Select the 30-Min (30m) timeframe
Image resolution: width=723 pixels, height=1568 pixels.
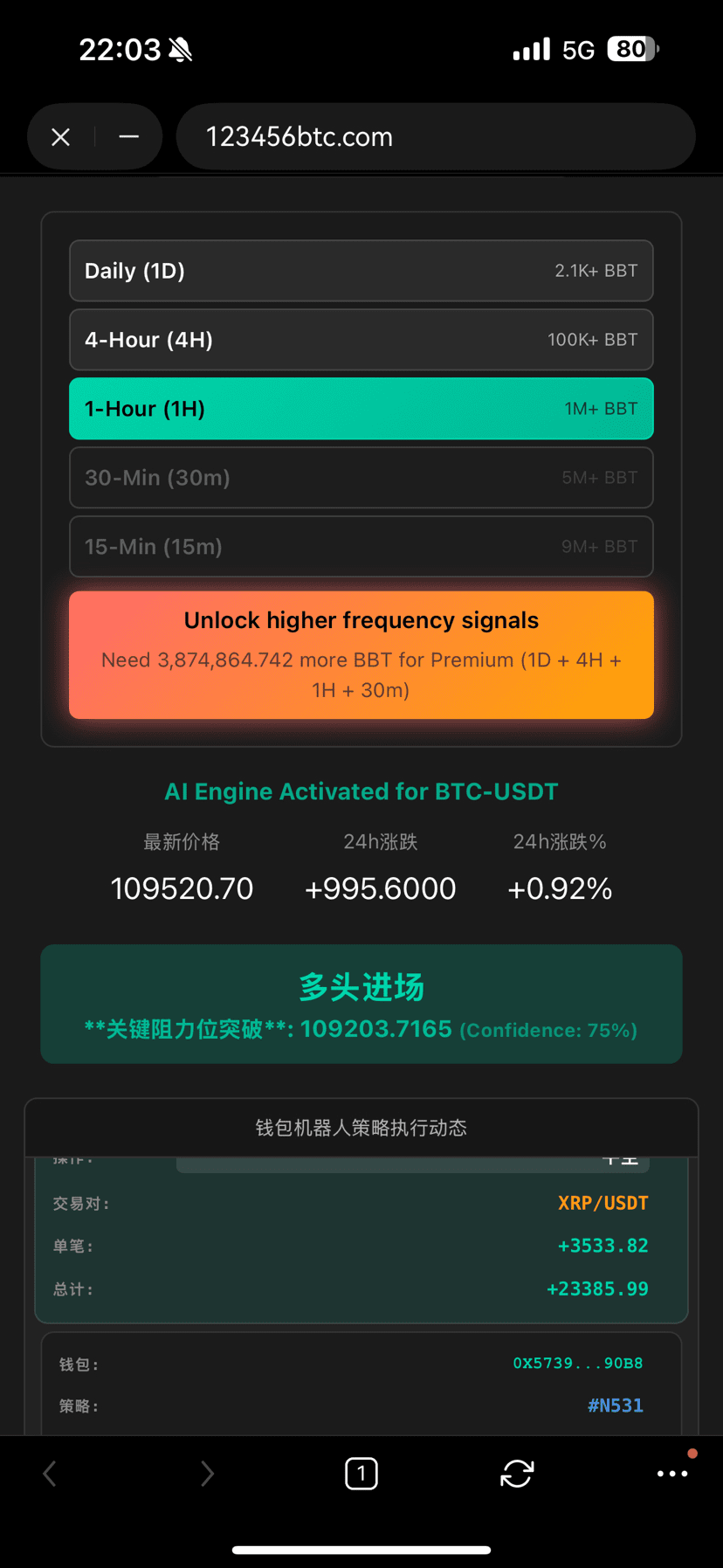click(361, 478)
